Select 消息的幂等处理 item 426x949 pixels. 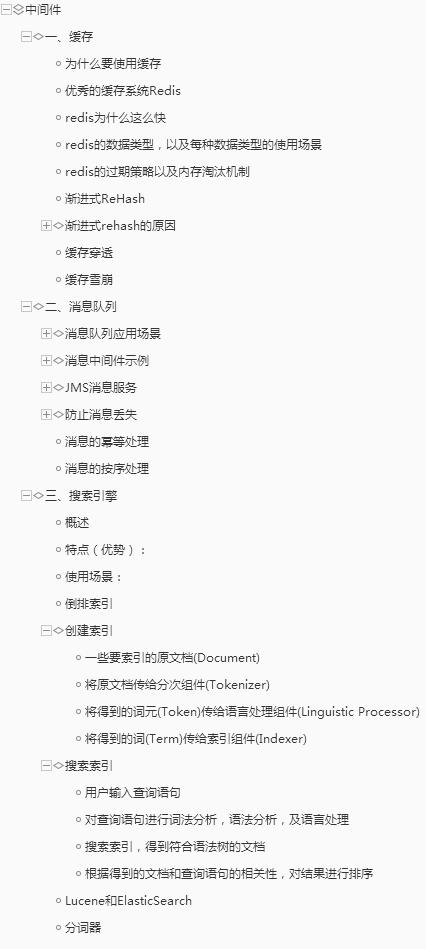(x=106, y=442)
